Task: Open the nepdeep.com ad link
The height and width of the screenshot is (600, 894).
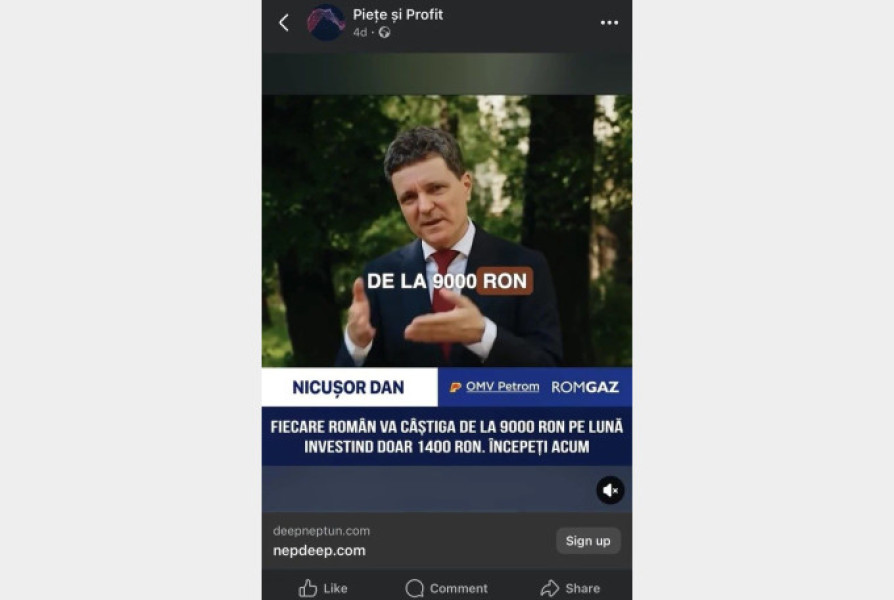Action: pyautogui.click(x=320, y=550)
